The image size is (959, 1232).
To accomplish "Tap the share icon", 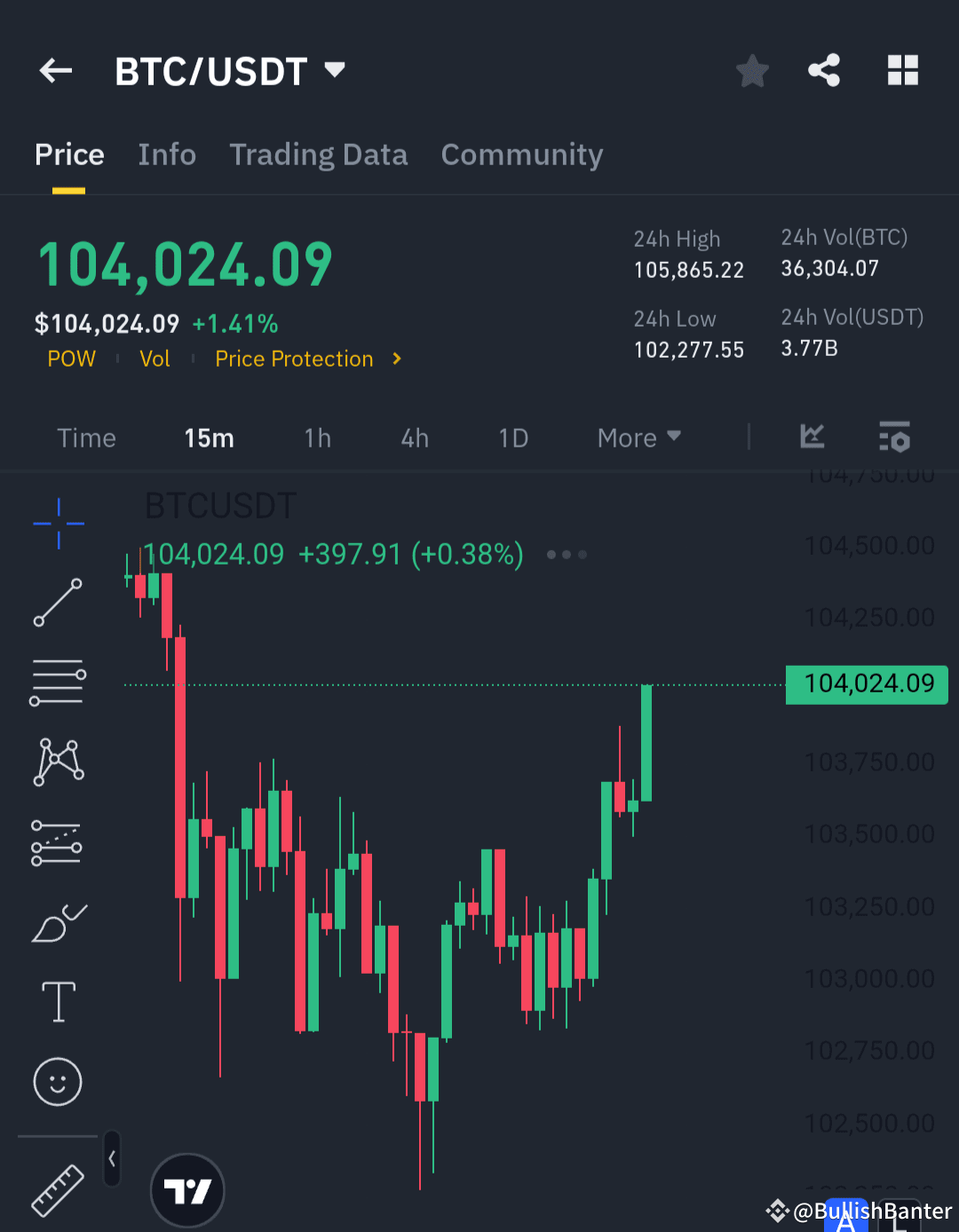I will 824,71.
